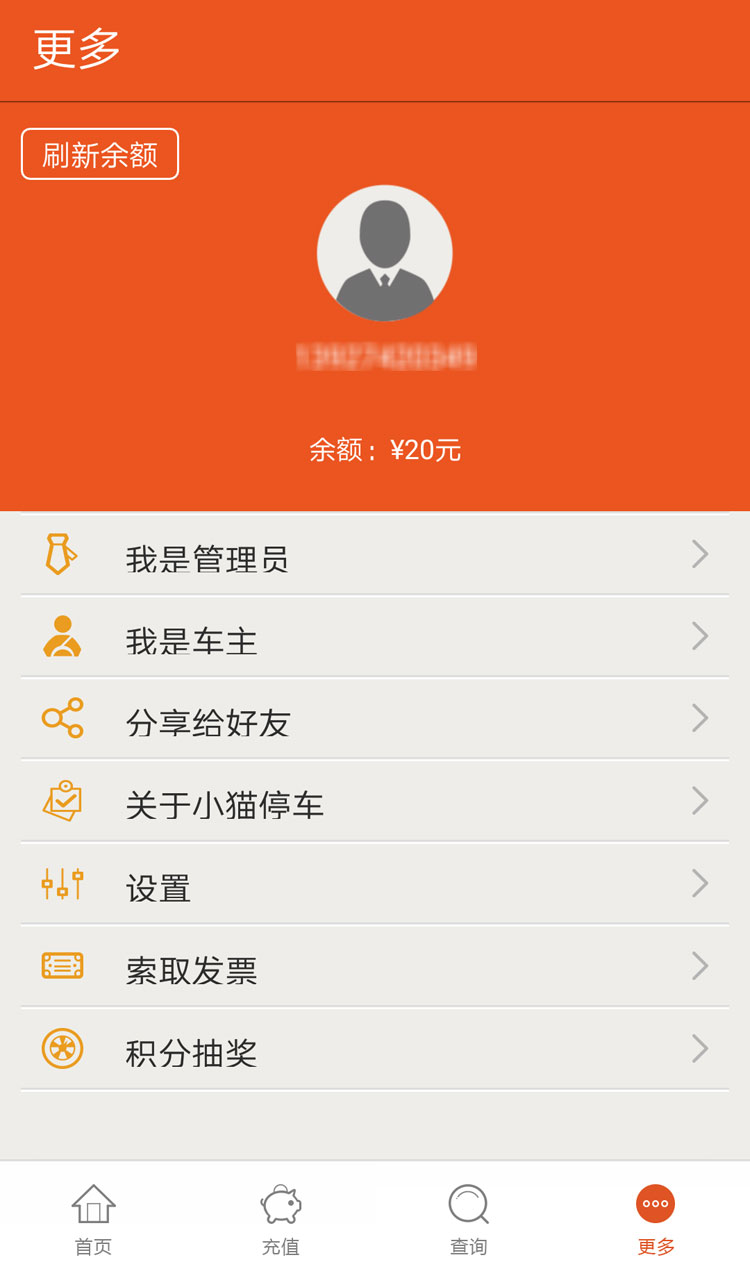Open 索取发票 invoice request
The image size is (750, 1278).
tap(375, 966)
